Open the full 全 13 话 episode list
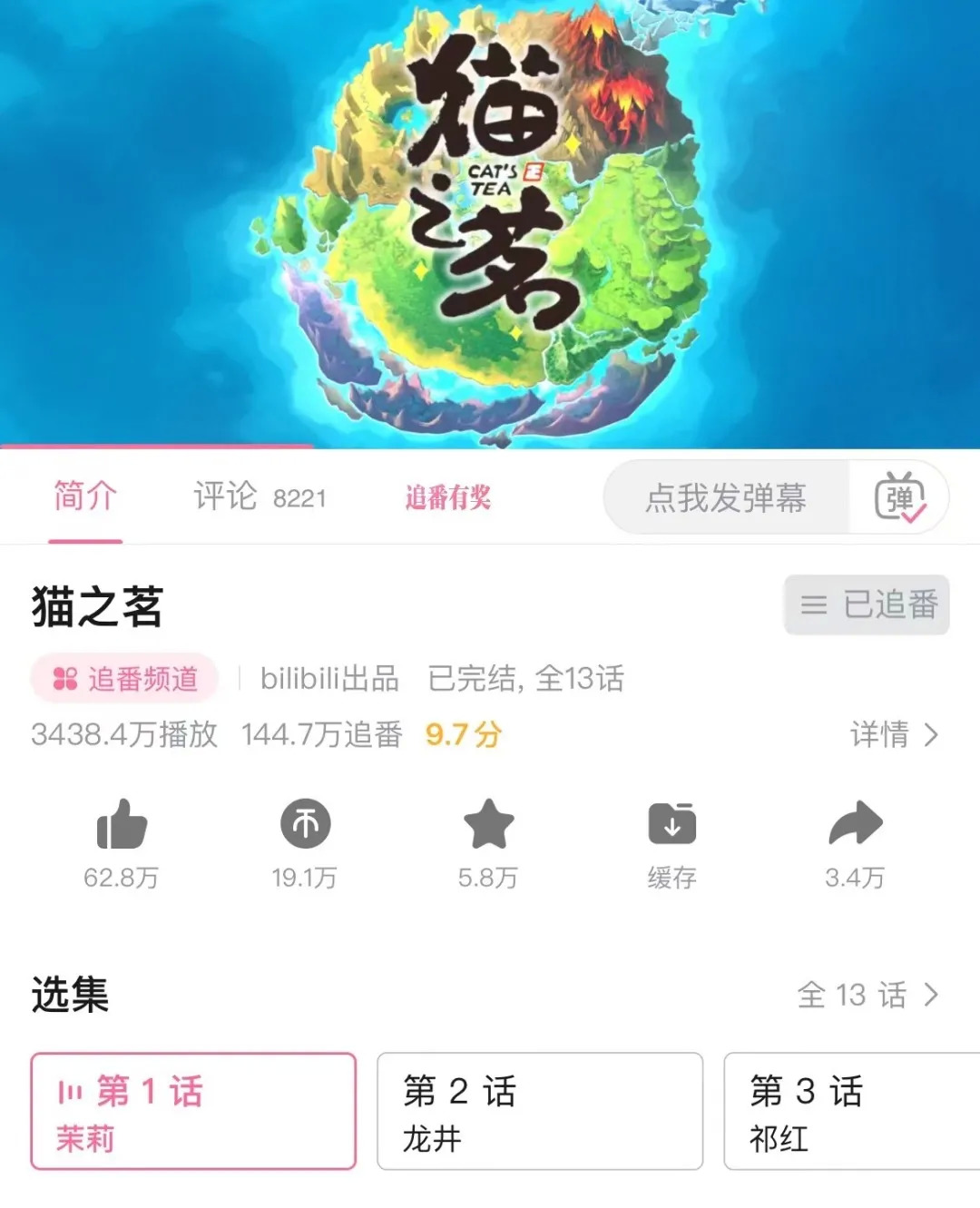The height and width of the screenshot is (1208, 980). (x=867, y=995)
